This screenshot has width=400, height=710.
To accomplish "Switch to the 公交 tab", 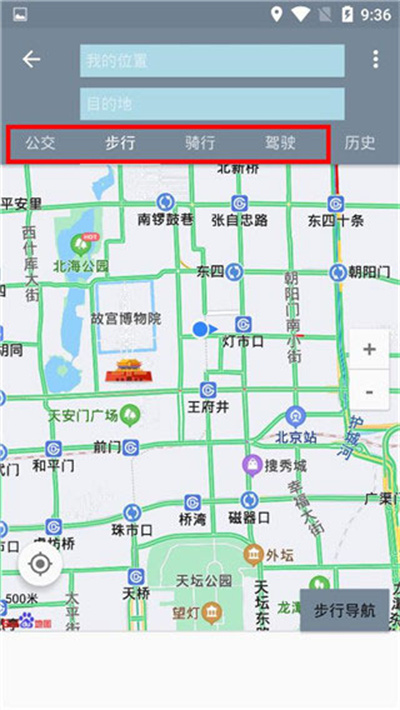I will [40, 143].
